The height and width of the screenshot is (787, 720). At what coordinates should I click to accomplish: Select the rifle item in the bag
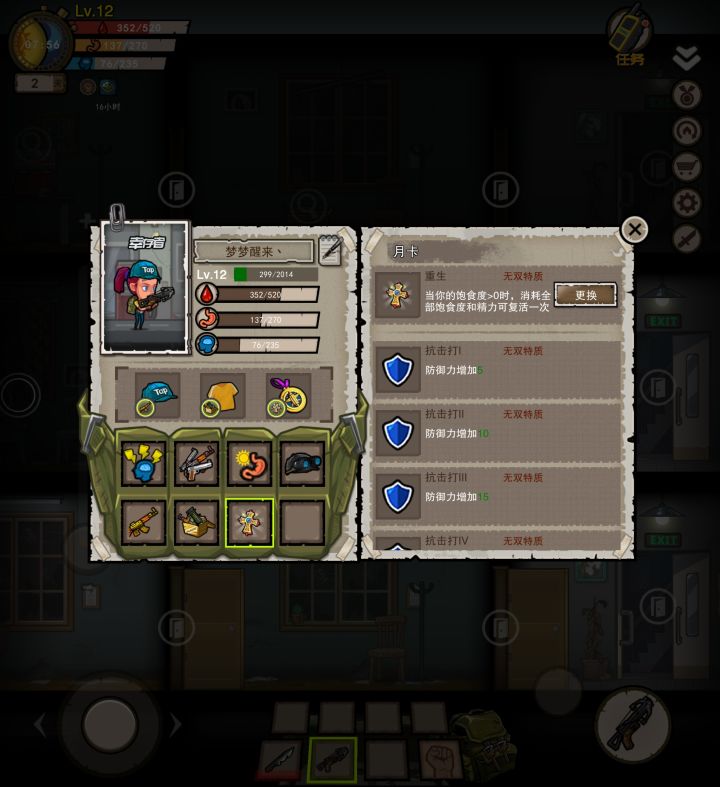click(x=143, y=520)
